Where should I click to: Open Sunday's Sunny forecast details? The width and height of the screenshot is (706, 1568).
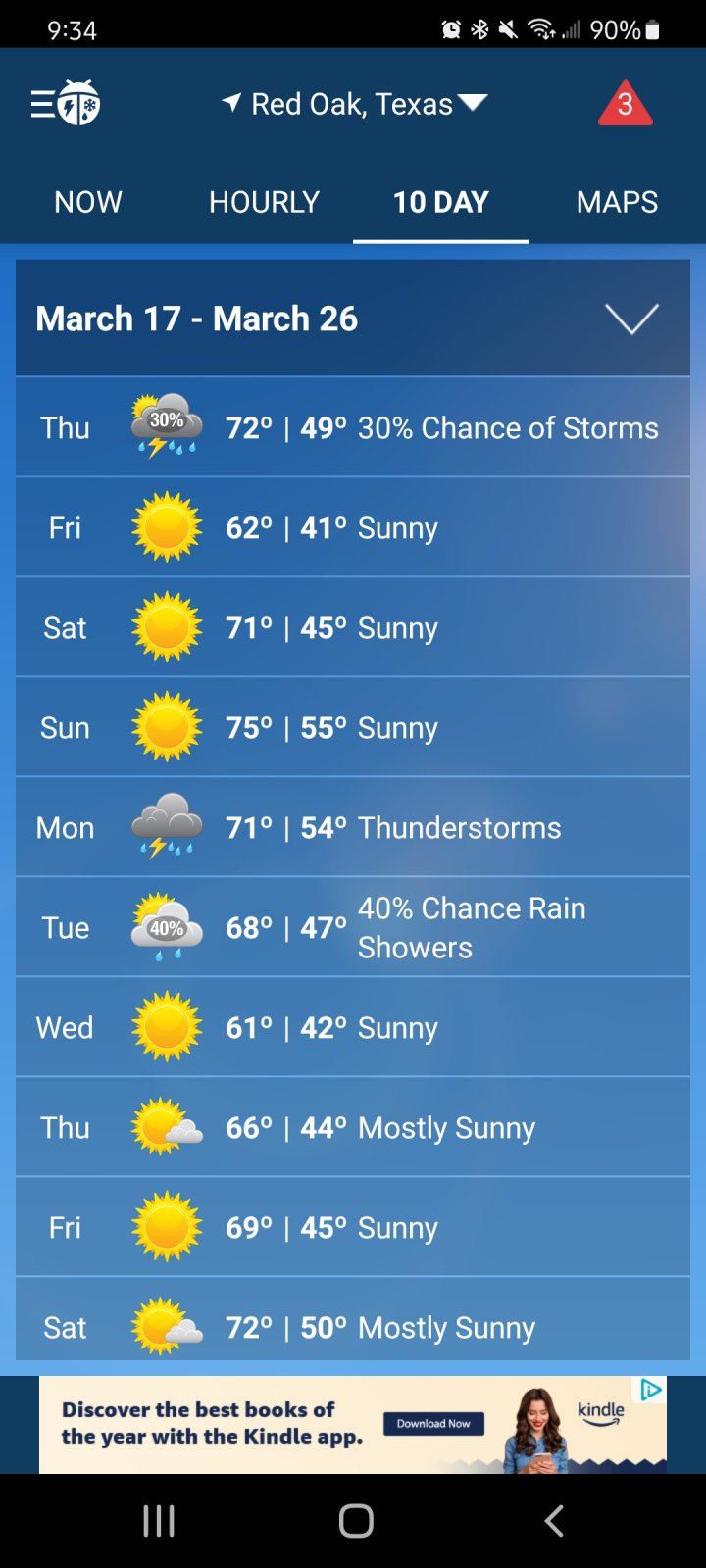click(x=353, y=727)
